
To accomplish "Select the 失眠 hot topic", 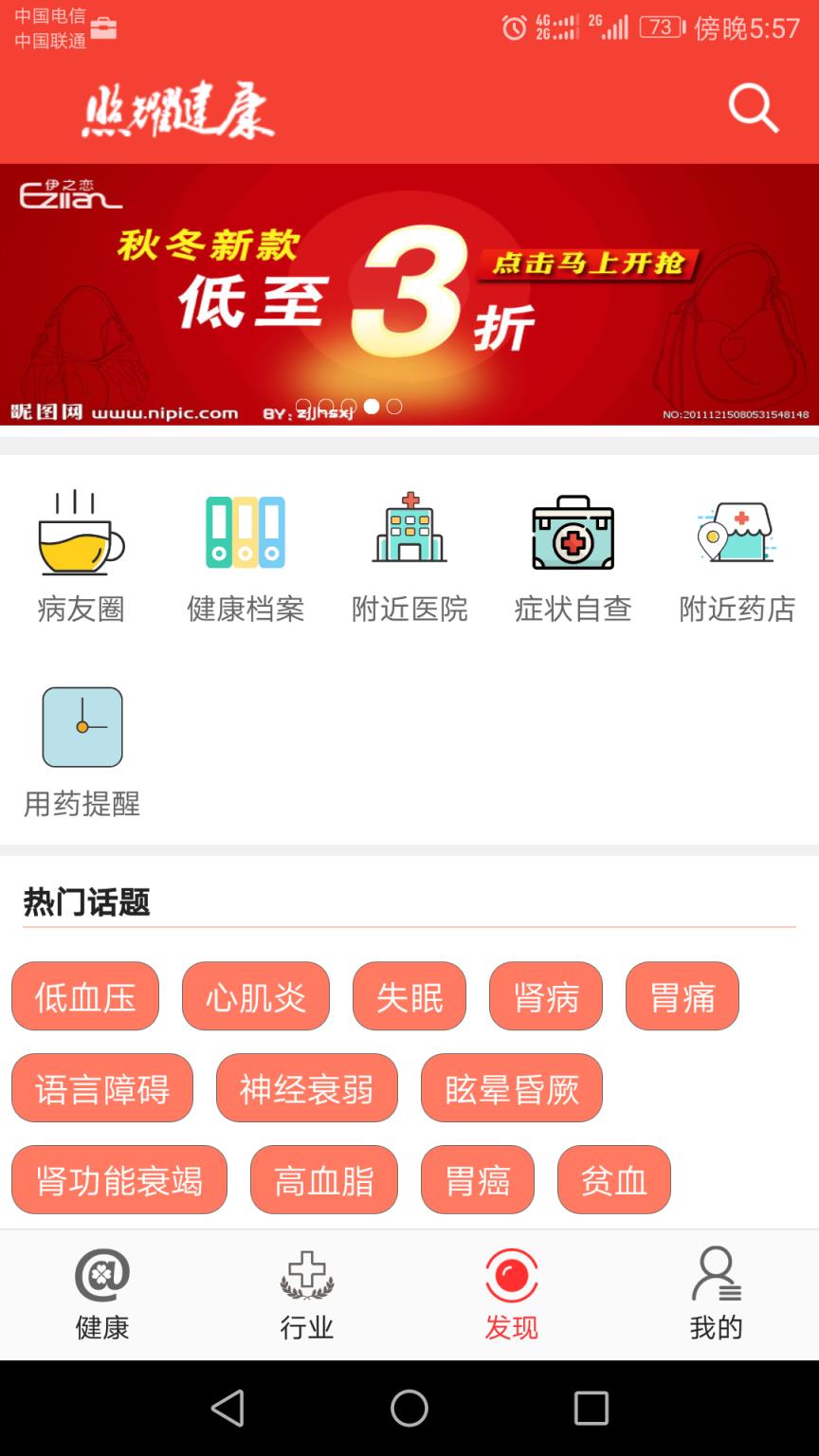I will [x=409, y=995].
